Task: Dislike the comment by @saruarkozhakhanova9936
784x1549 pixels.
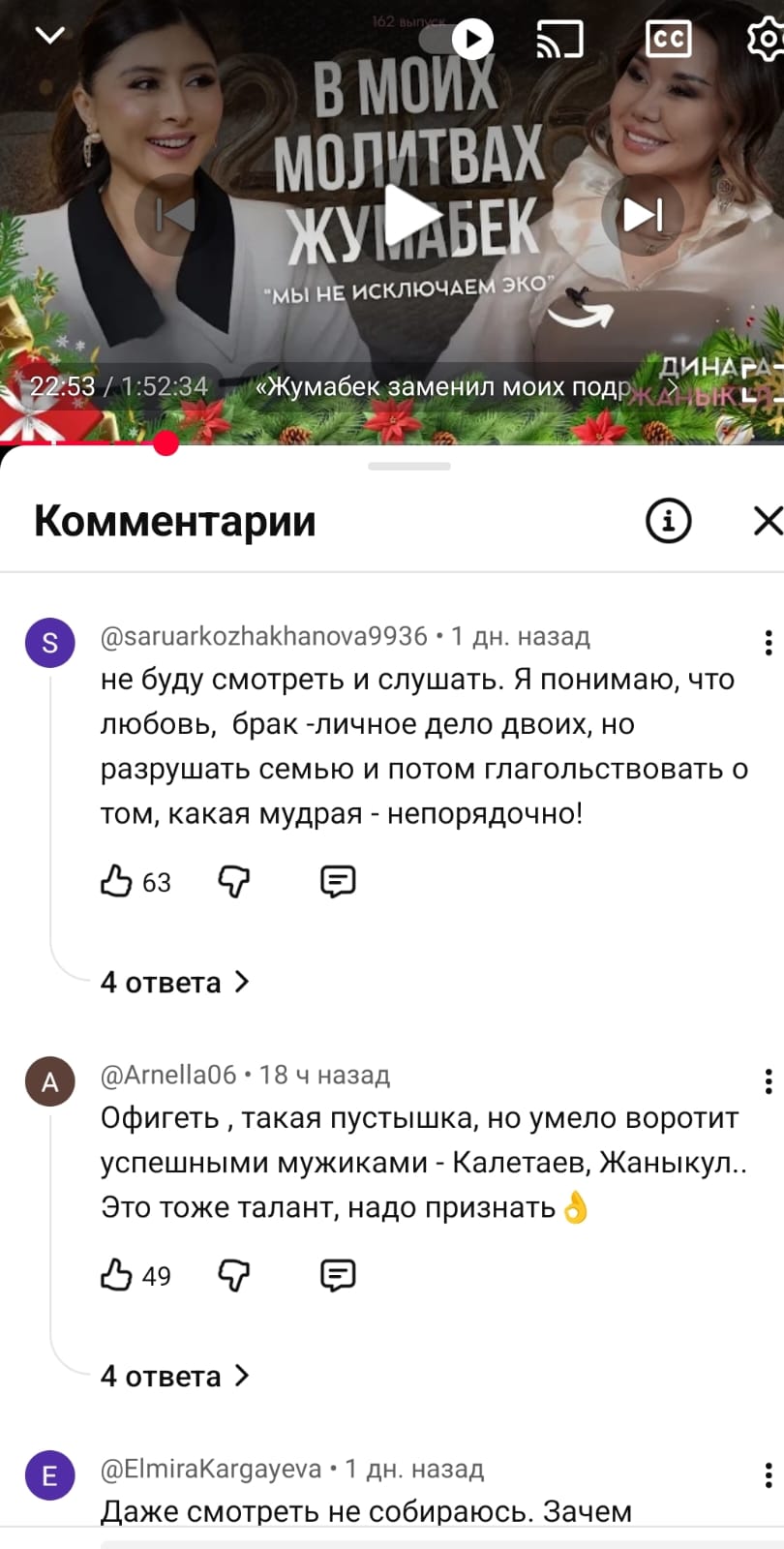Action: point(234,881)
